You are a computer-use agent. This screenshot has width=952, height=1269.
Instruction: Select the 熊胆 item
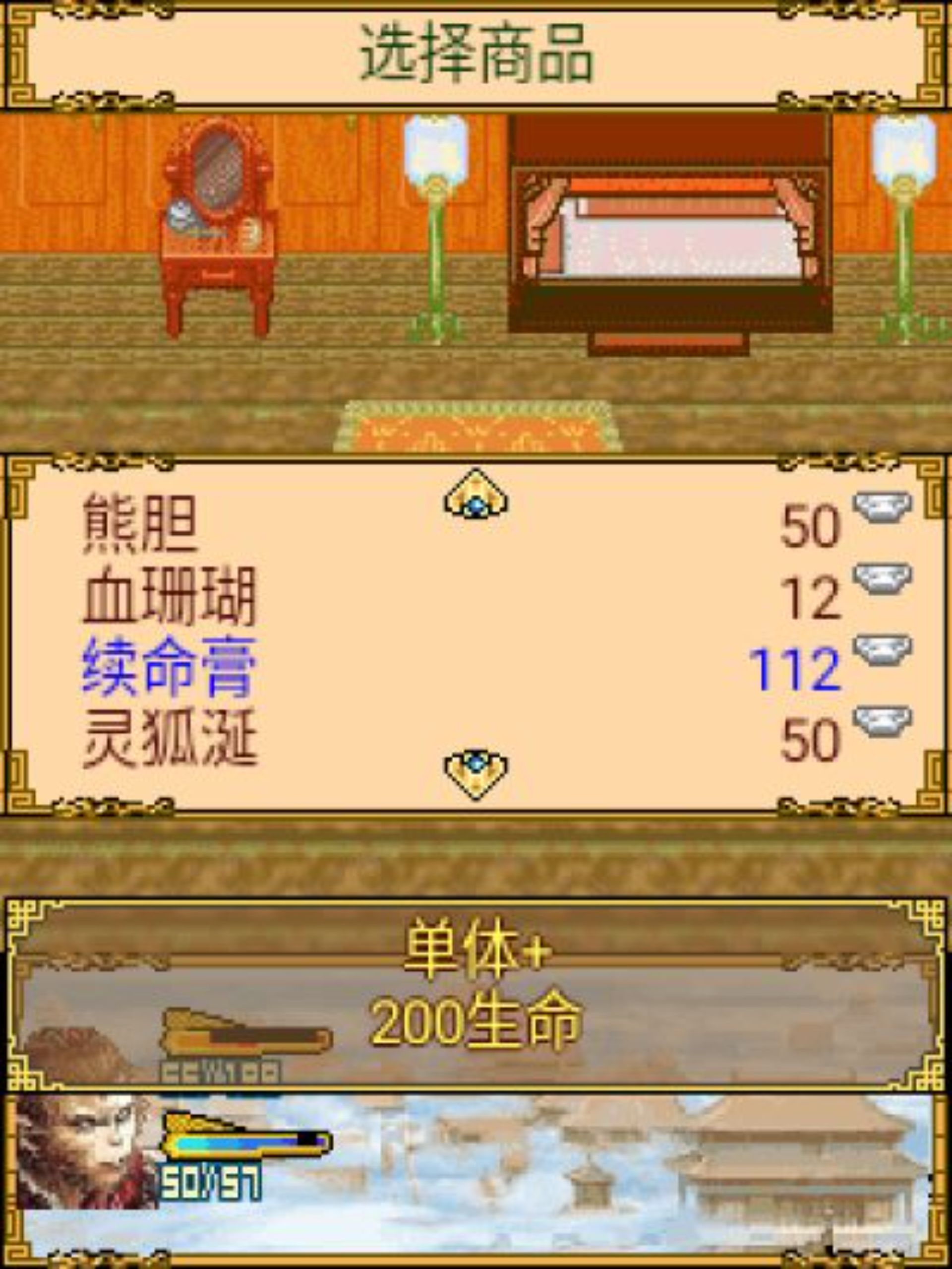pos(141,524)
